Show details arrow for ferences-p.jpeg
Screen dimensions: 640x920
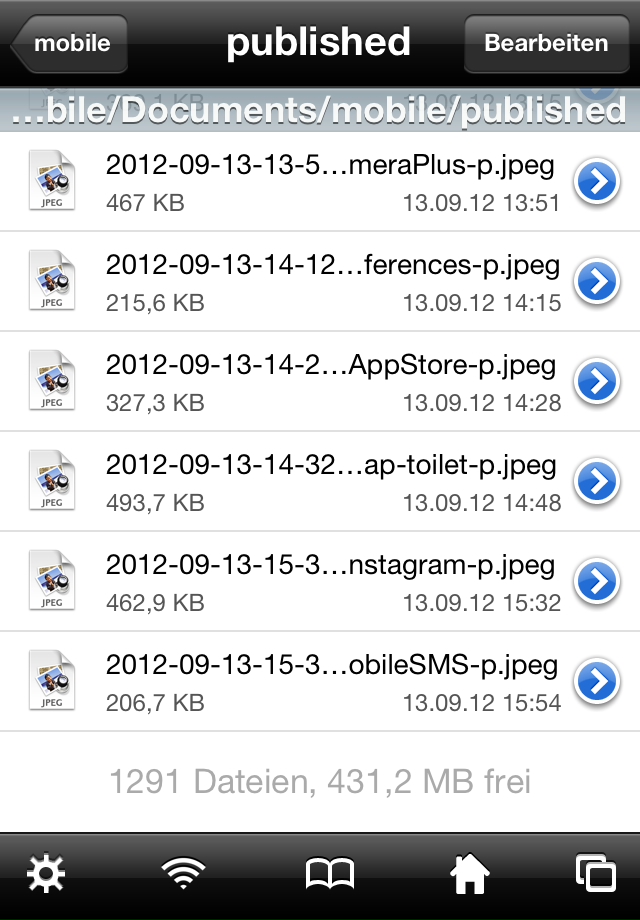pyautogui.click(x=596, y=283)
